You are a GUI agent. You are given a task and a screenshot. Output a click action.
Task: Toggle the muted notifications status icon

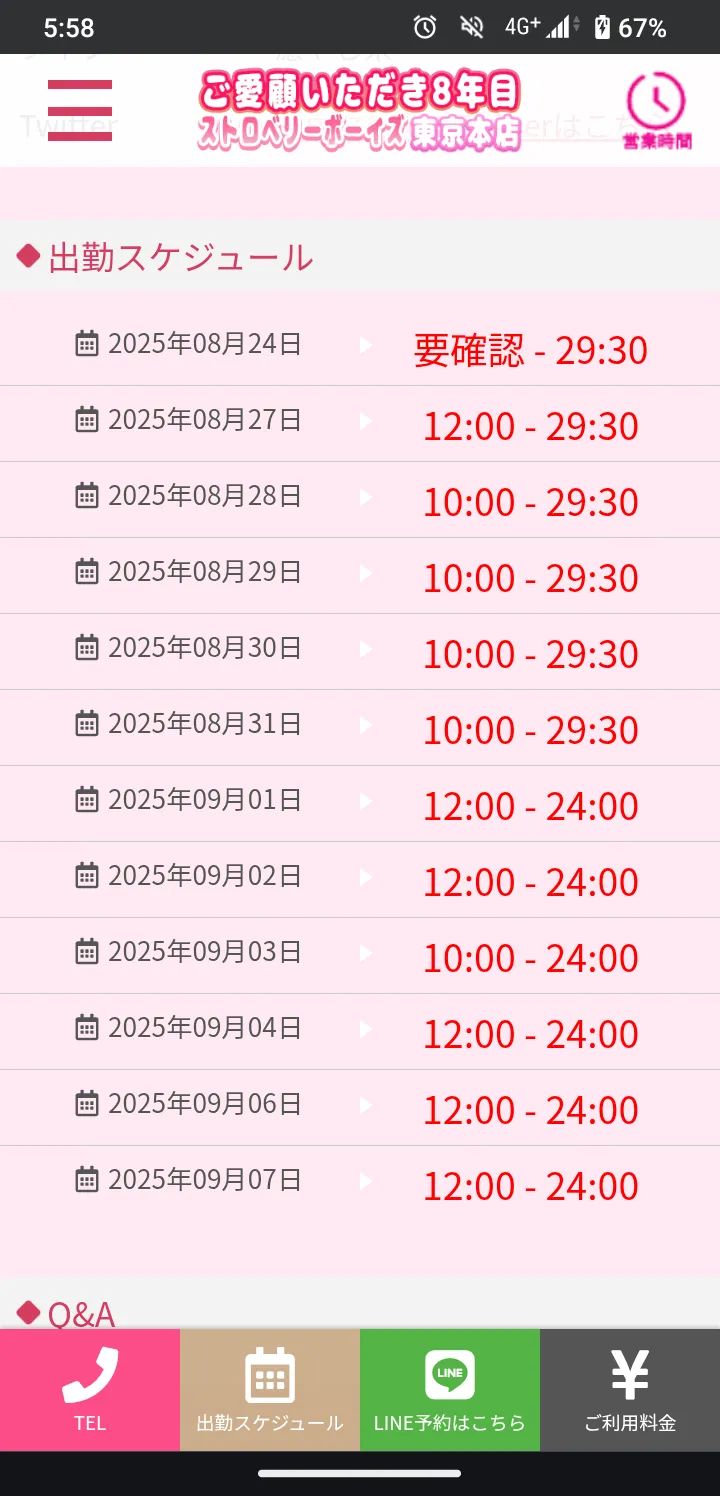[470, 26]
